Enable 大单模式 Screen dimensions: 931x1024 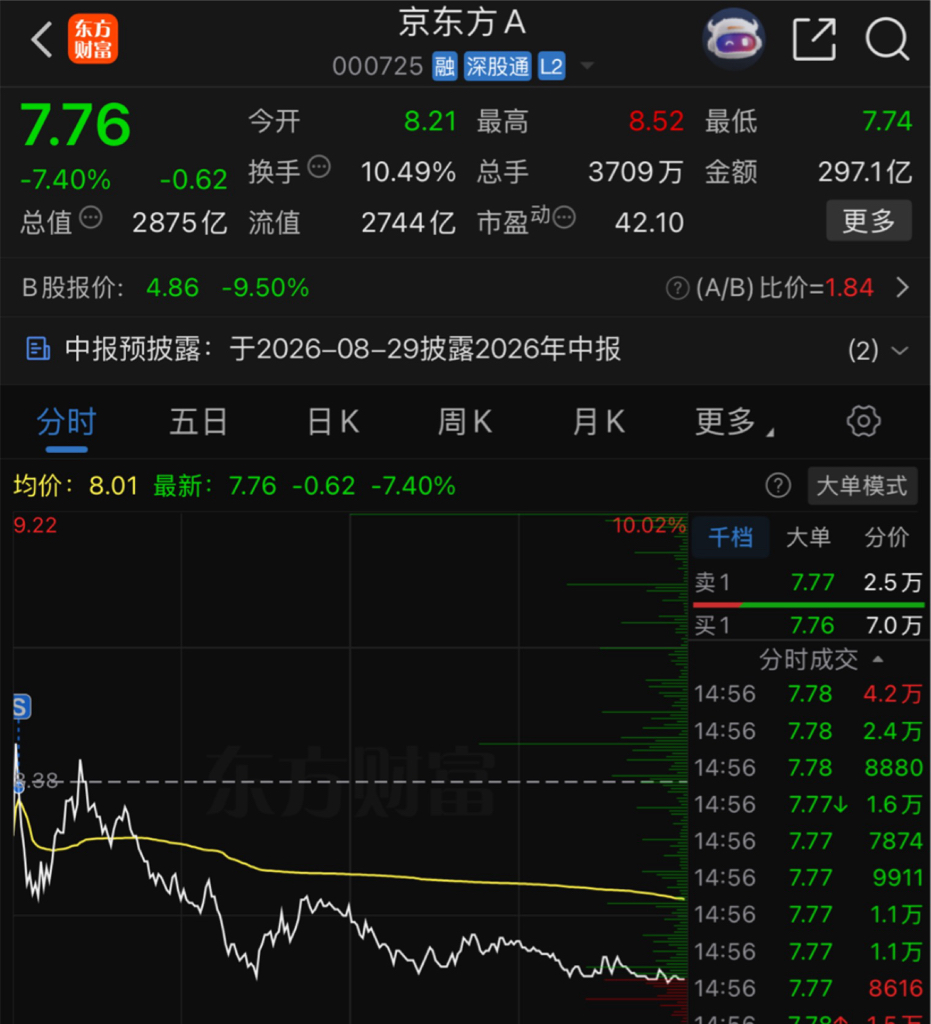click(x=862, y=486)
